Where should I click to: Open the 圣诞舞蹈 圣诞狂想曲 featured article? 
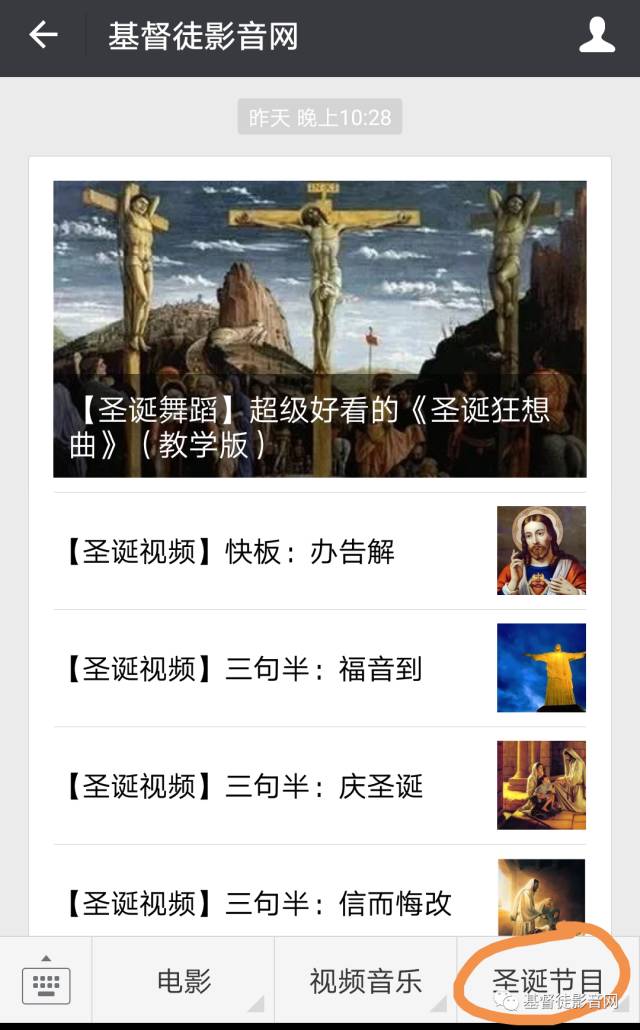click(319, 329)
